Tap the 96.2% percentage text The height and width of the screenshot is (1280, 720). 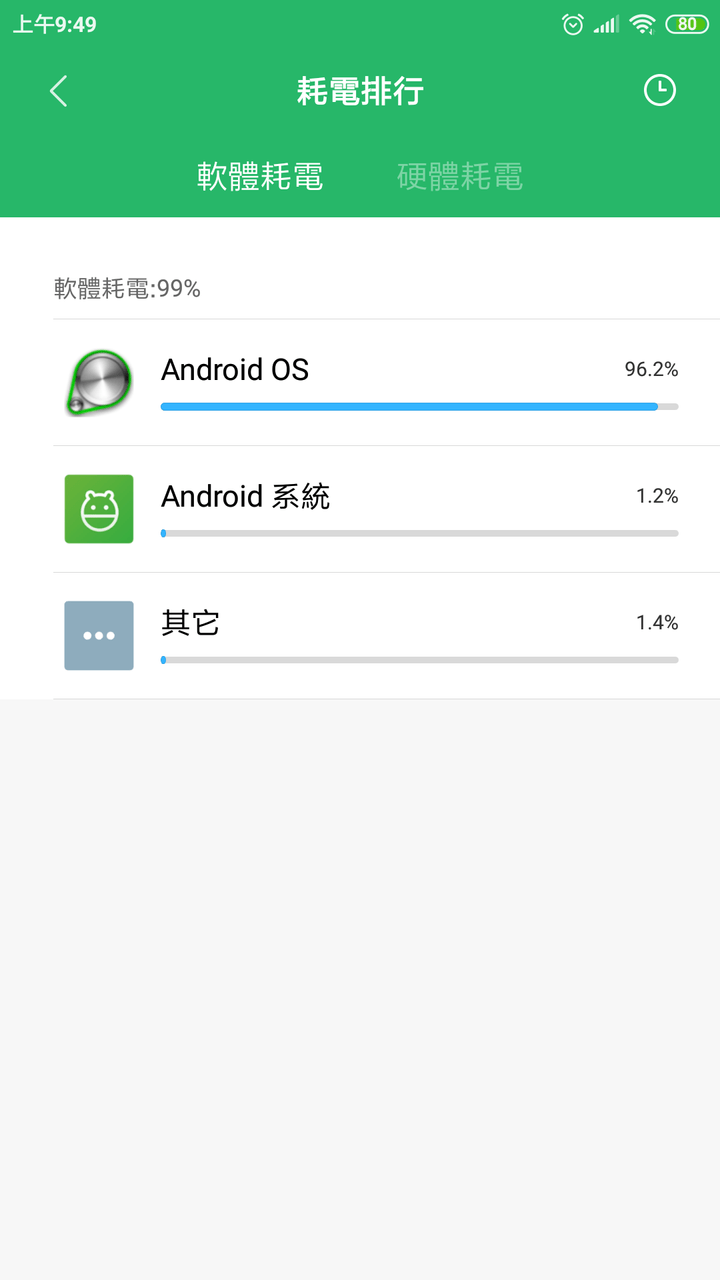pyautogui.click(x=651, y=369)
